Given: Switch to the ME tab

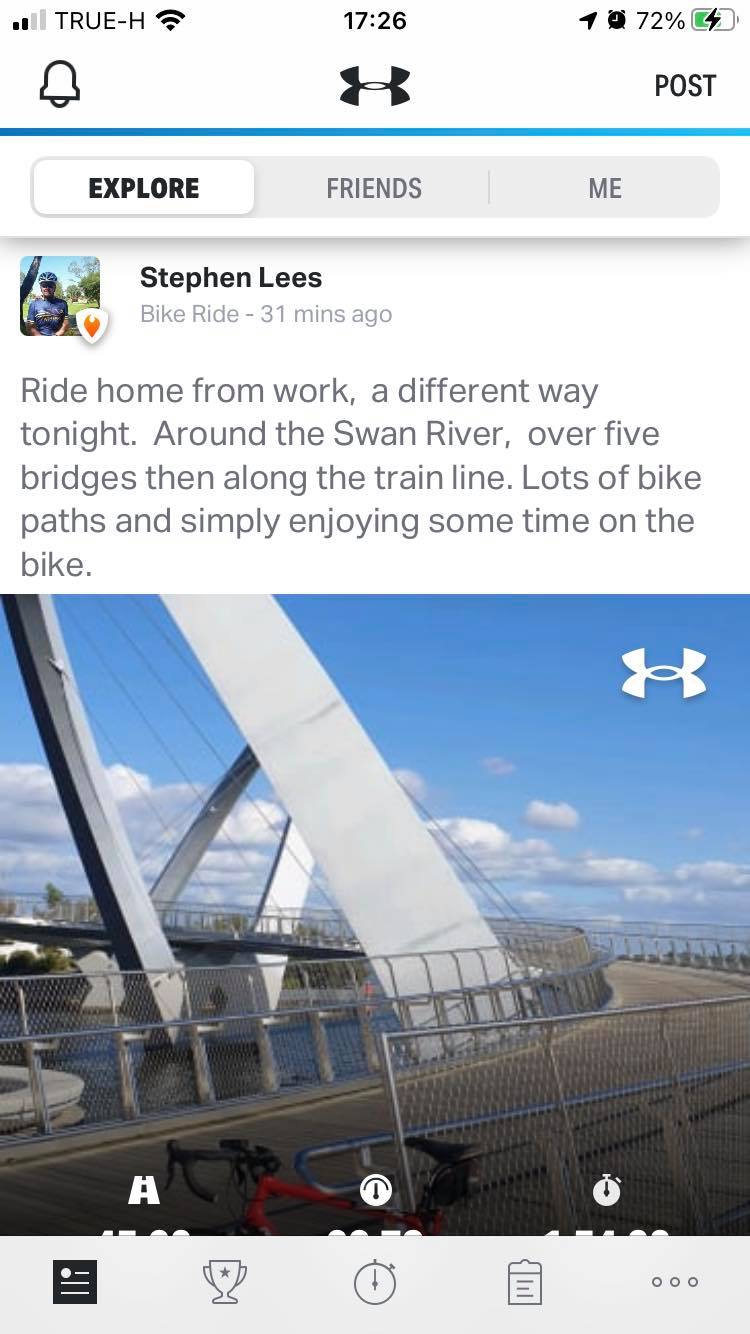Looking at the screenshot, I should click(605, 188).
